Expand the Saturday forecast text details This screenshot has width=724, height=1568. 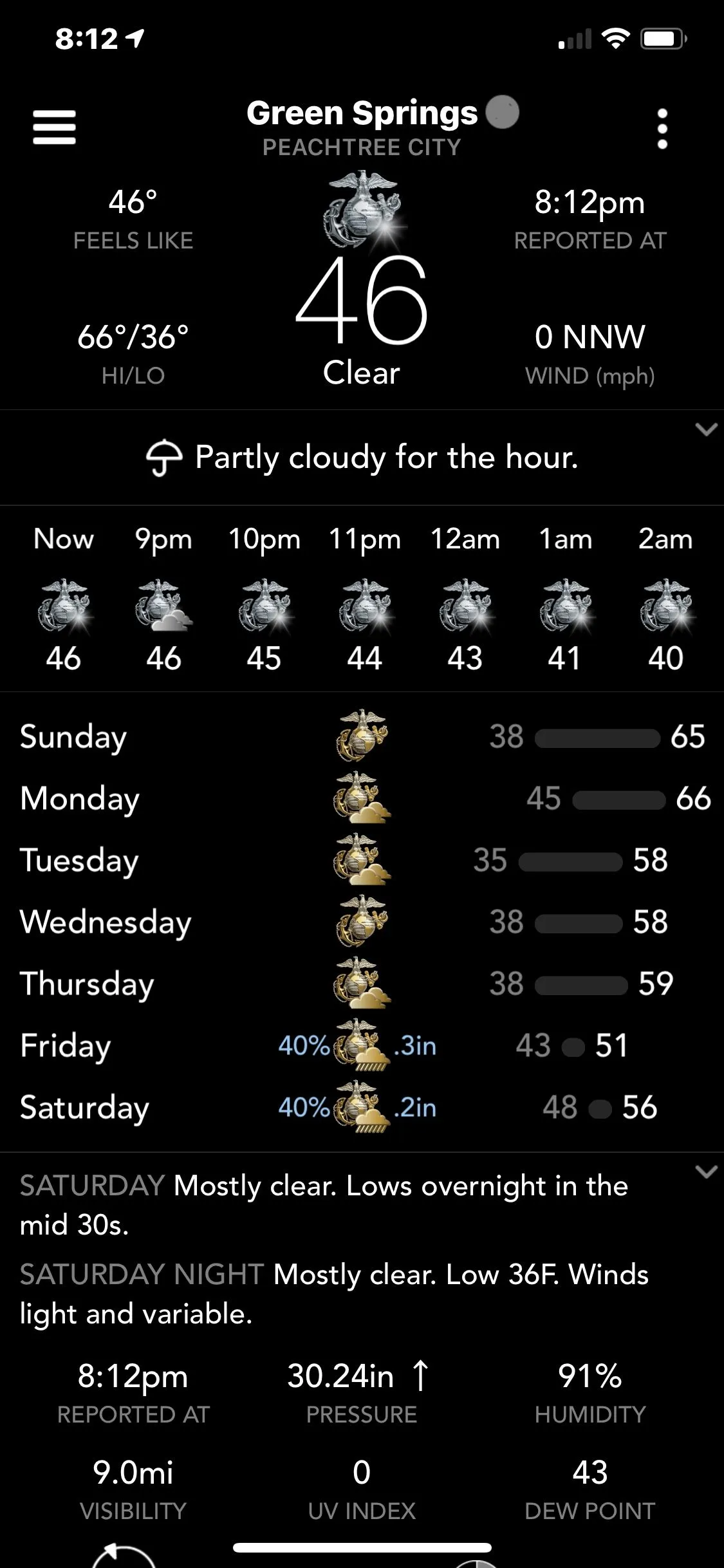coord(706,1171)
